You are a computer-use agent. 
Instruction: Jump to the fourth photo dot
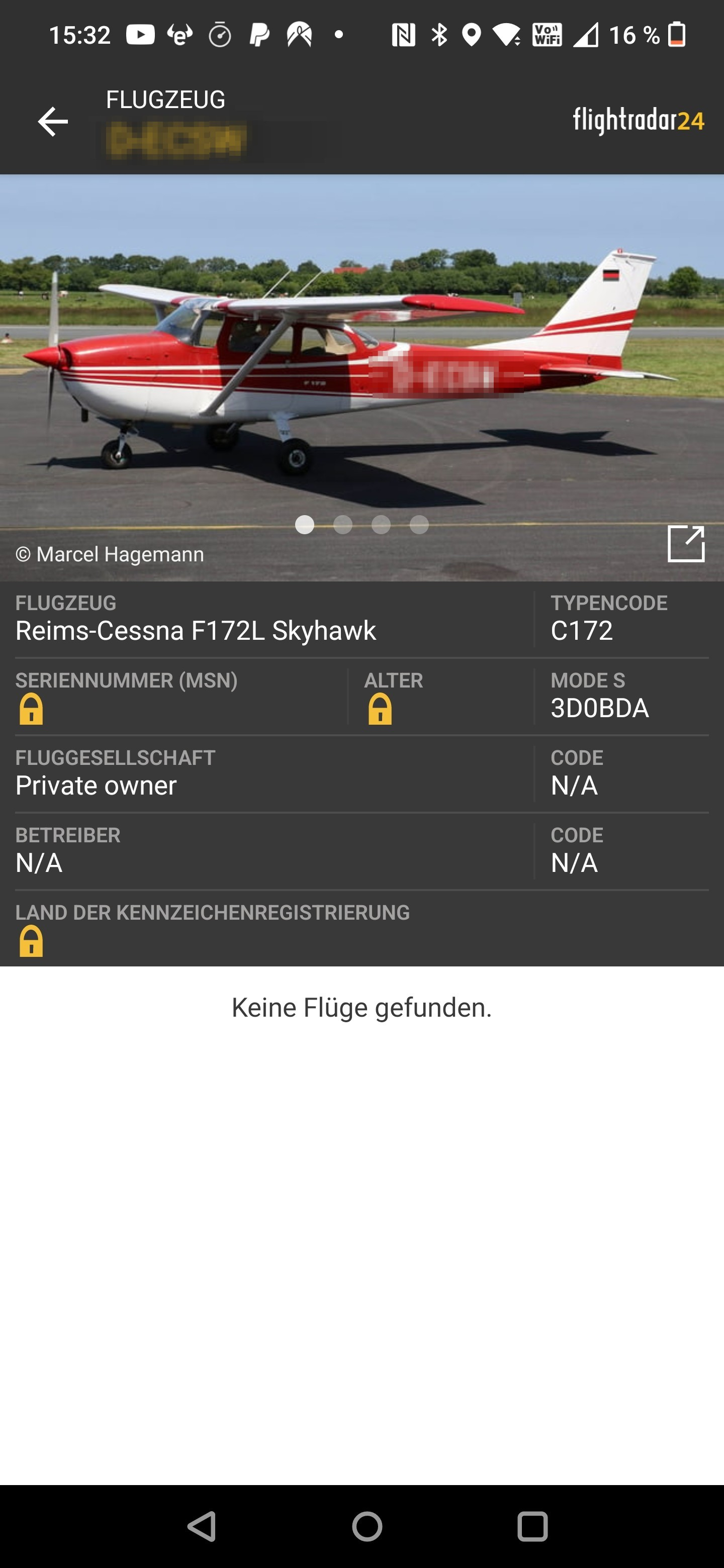pos(419,525)
